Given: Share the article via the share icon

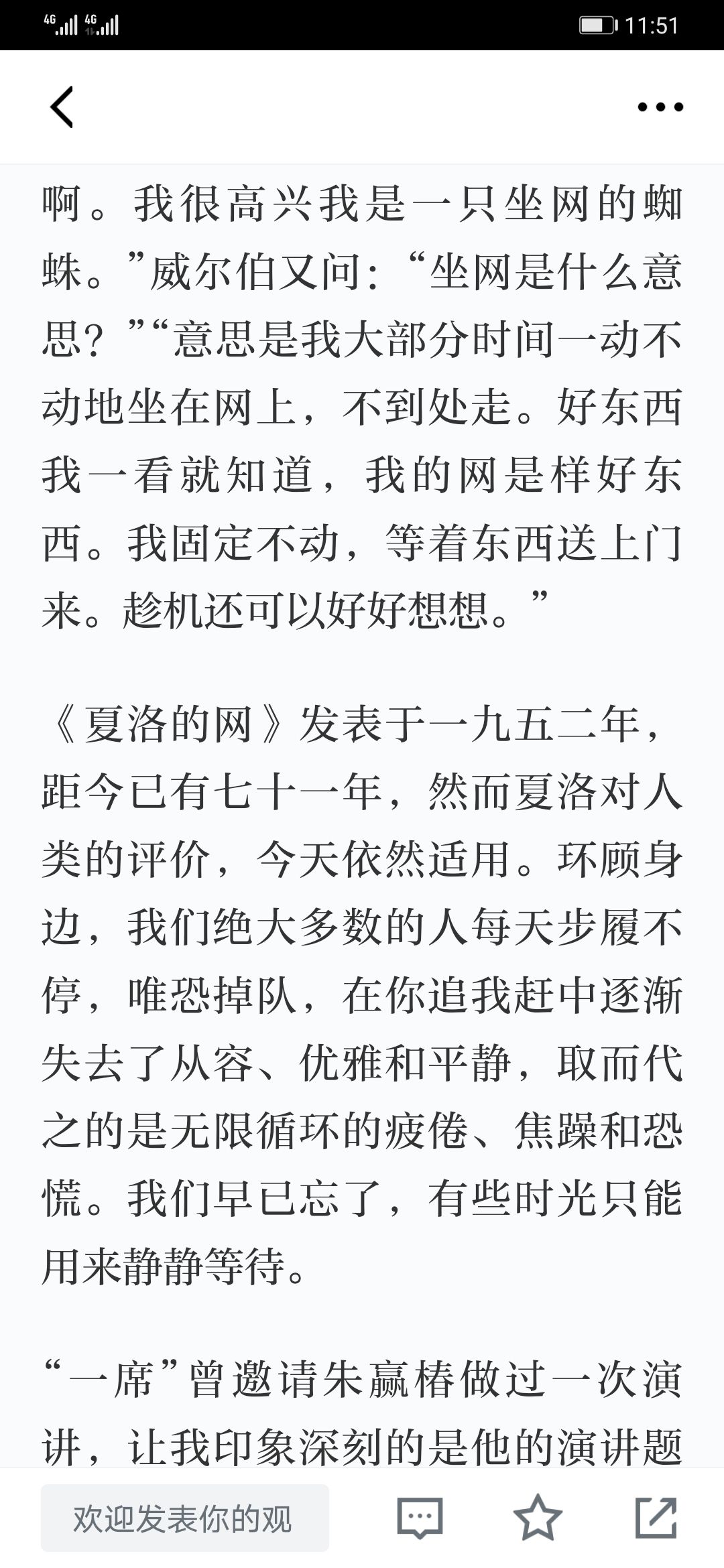Looking at the screenshot, I should click(x=656, y=1517).
